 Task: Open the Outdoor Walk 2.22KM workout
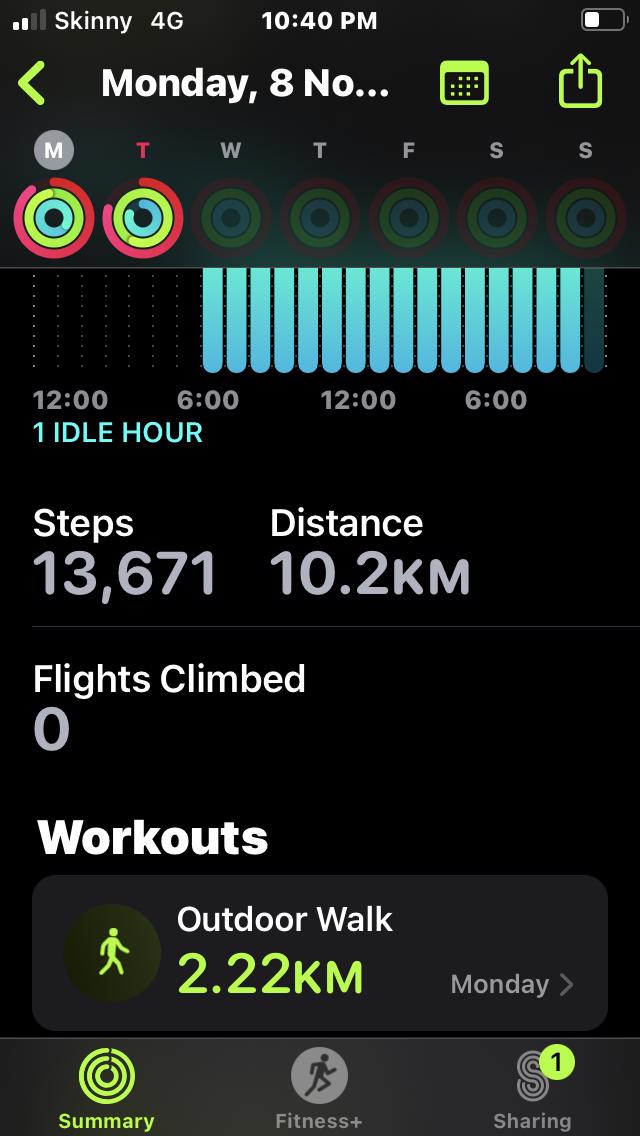coord(320,953)
